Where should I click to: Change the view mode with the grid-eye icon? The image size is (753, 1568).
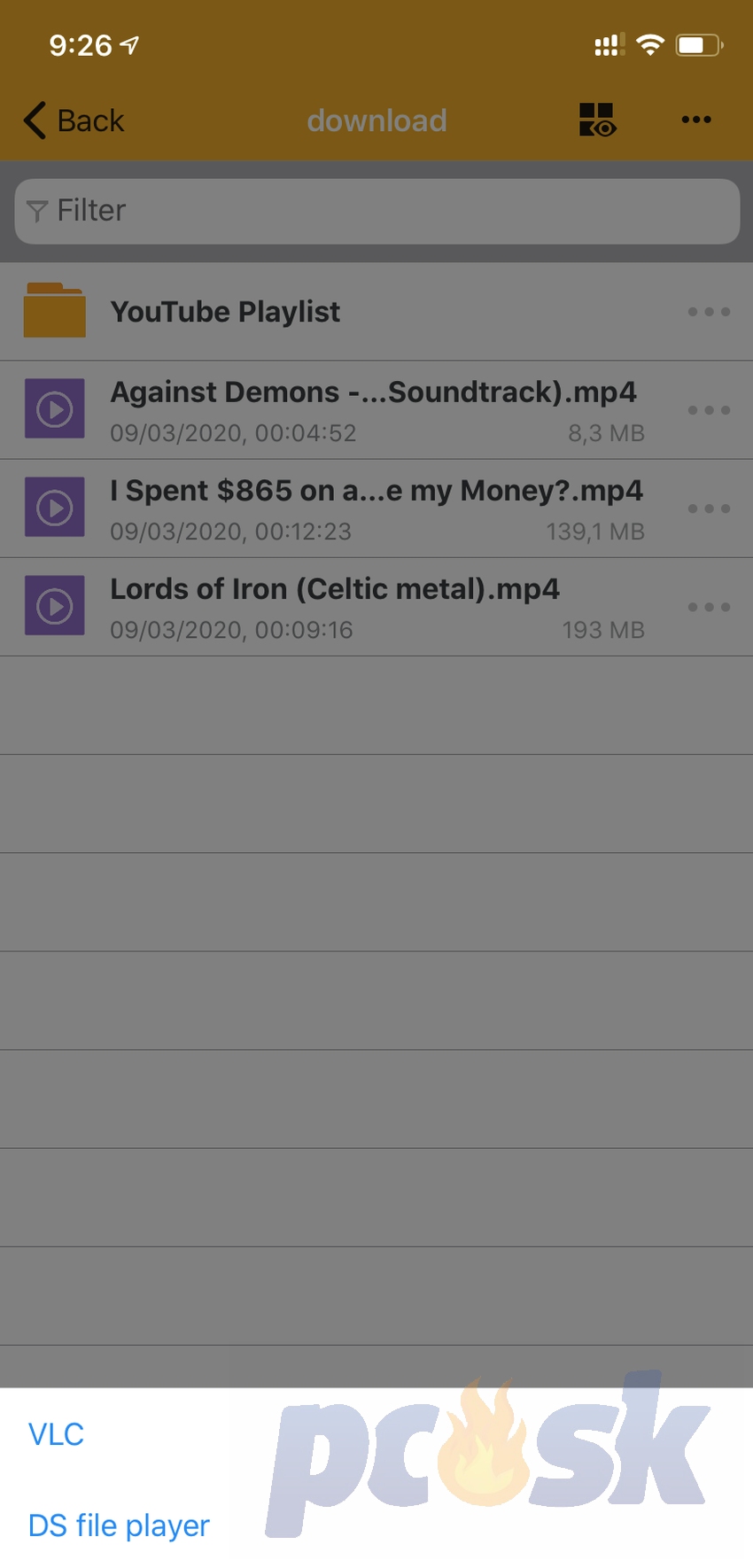click(597, 120)
